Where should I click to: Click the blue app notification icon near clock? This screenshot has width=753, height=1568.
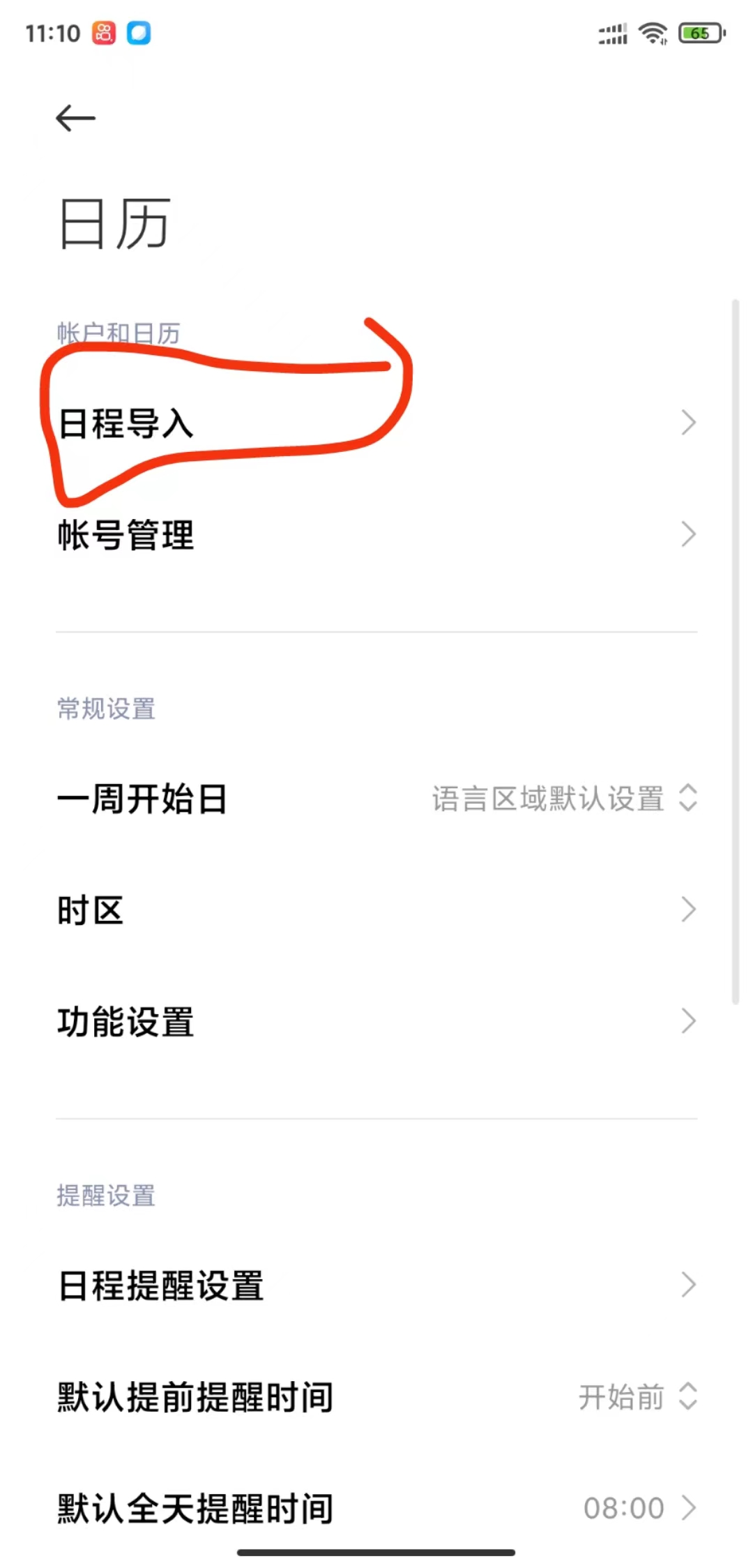pyautogui.click(x=138, y=33)
